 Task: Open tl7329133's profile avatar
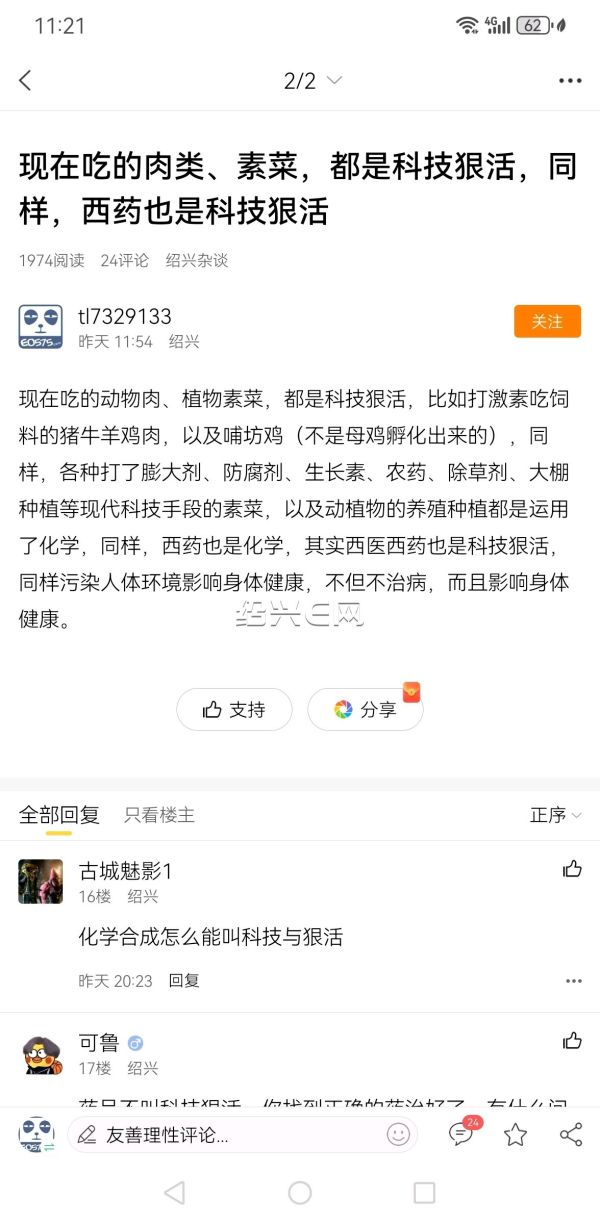click(x=40, y=327)
